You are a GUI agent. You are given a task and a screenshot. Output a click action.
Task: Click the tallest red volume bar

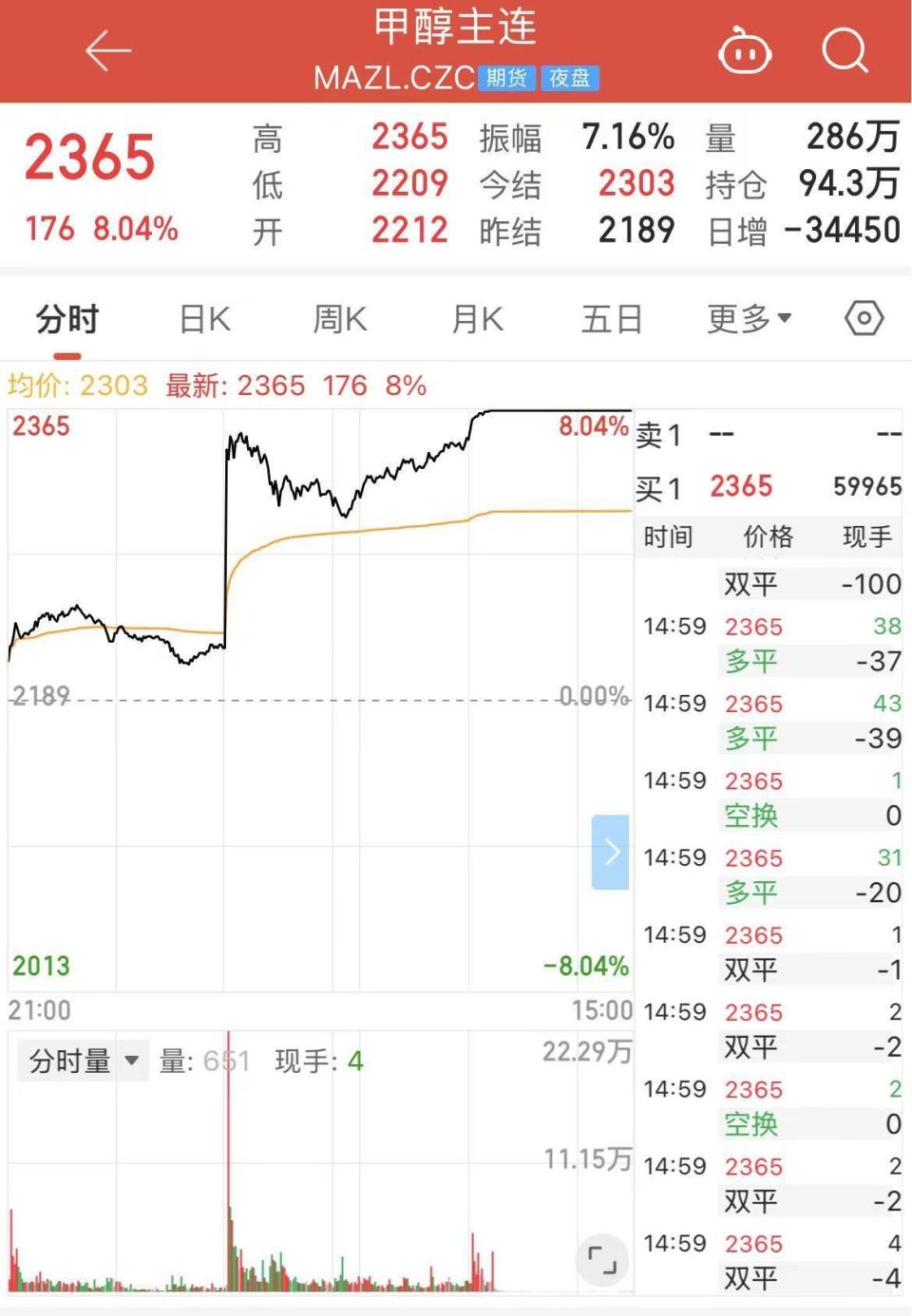(229, 1168)
